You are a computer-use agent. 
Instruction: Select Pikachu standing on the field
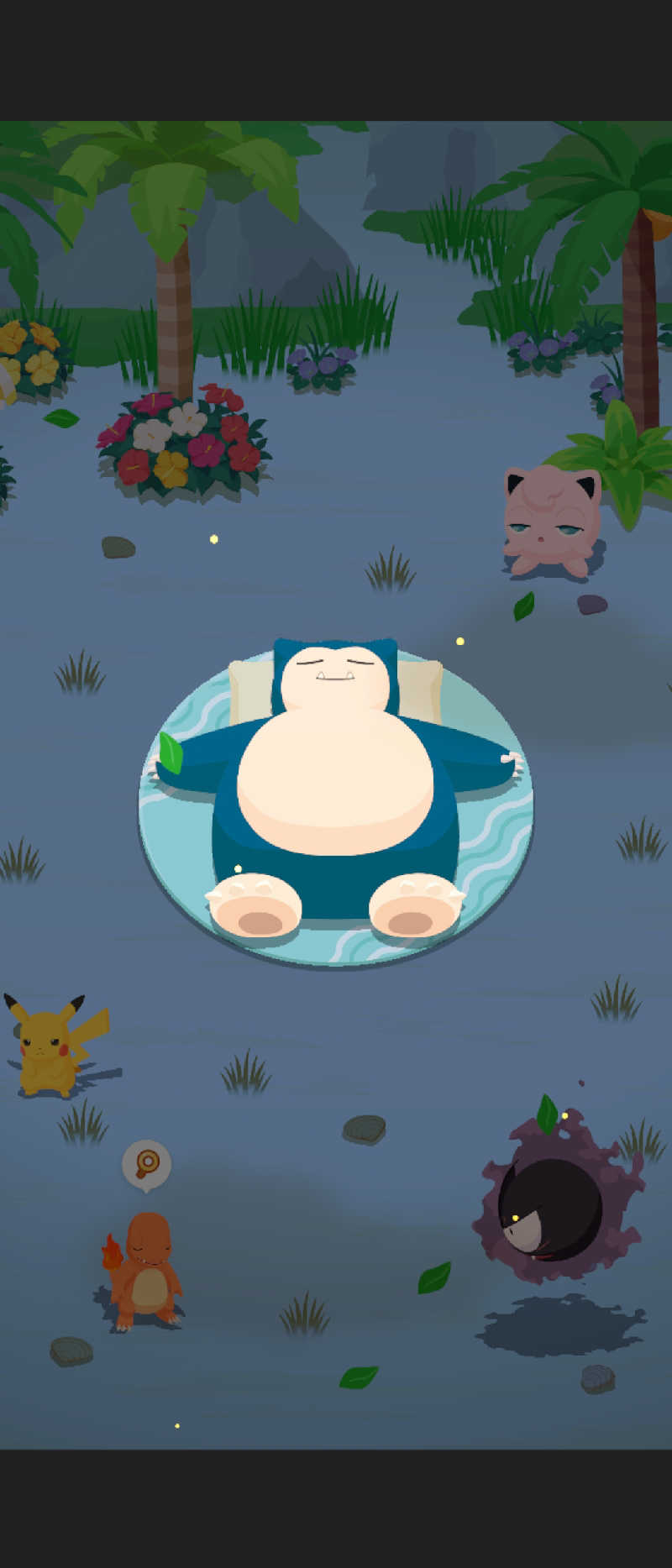click(x=49, y=1046)
